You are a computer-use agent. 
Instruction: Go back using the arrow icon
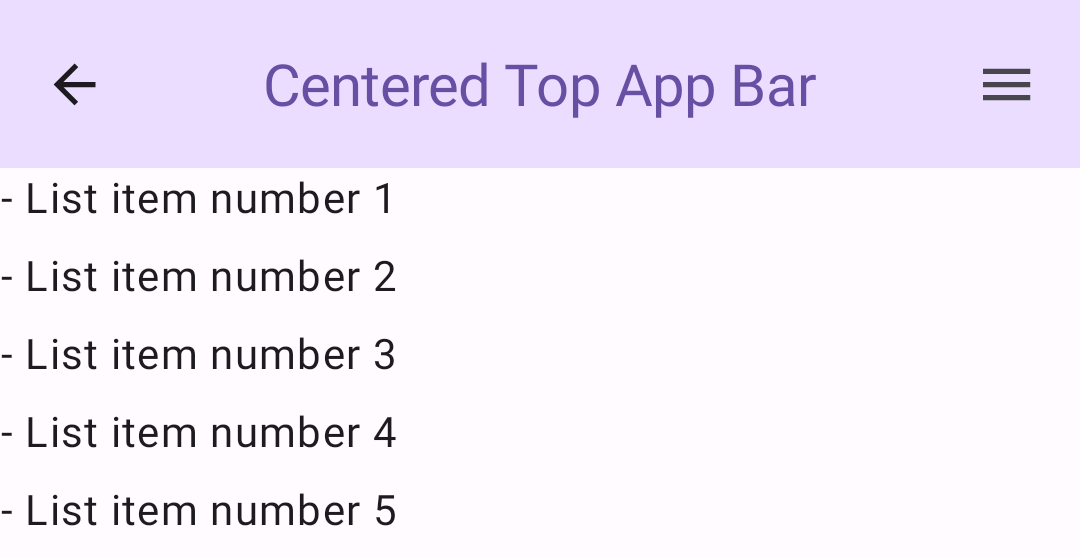coord(75,85)
